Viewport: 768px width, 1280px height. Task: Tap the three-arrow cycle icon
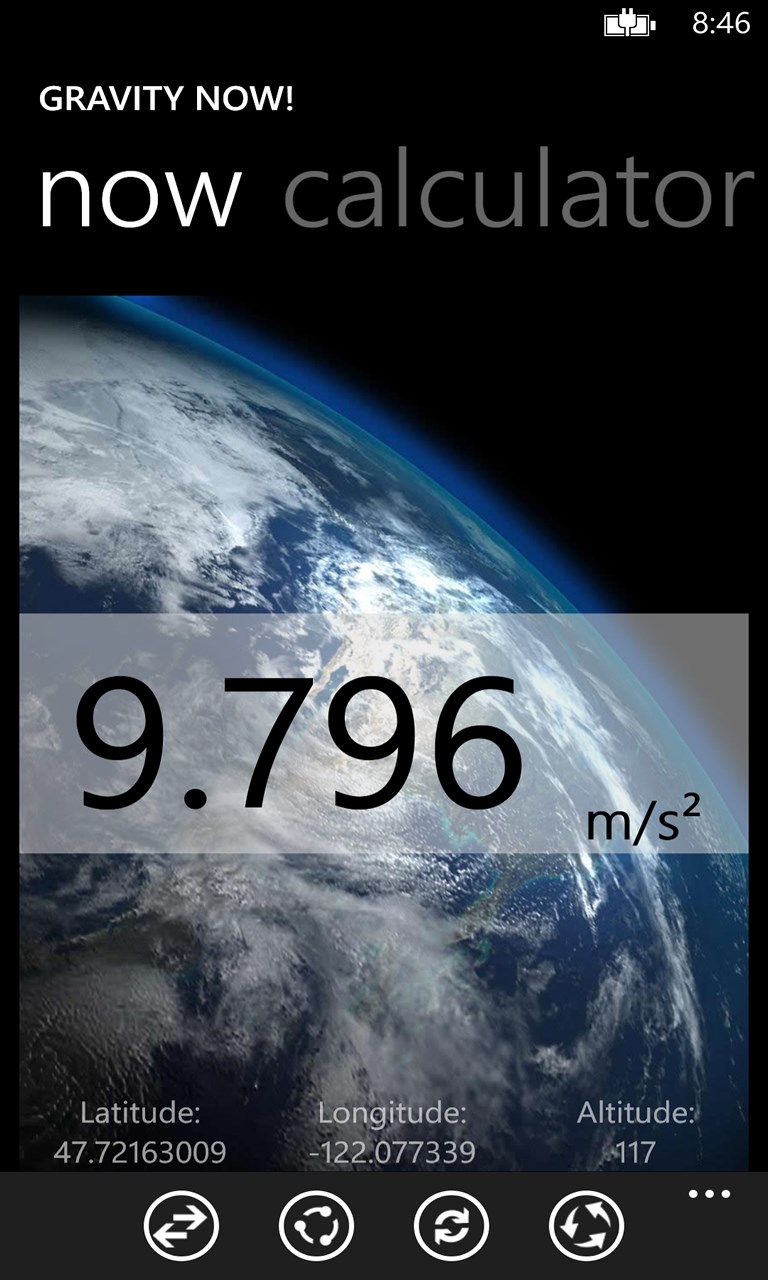pyautogui.click(x=586, y=1226)
